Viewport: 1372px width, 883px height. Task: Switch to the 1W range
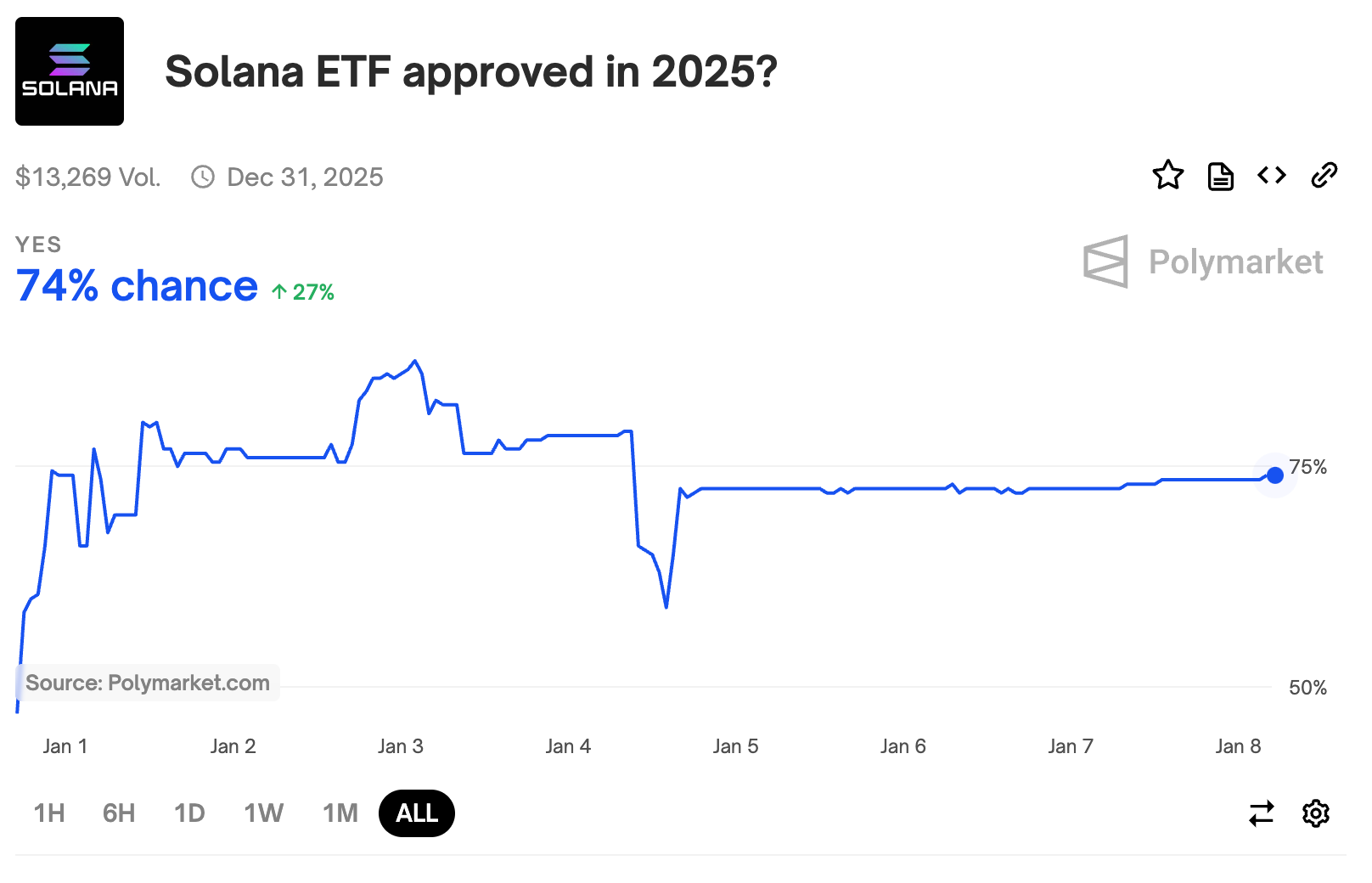[264, 813]
